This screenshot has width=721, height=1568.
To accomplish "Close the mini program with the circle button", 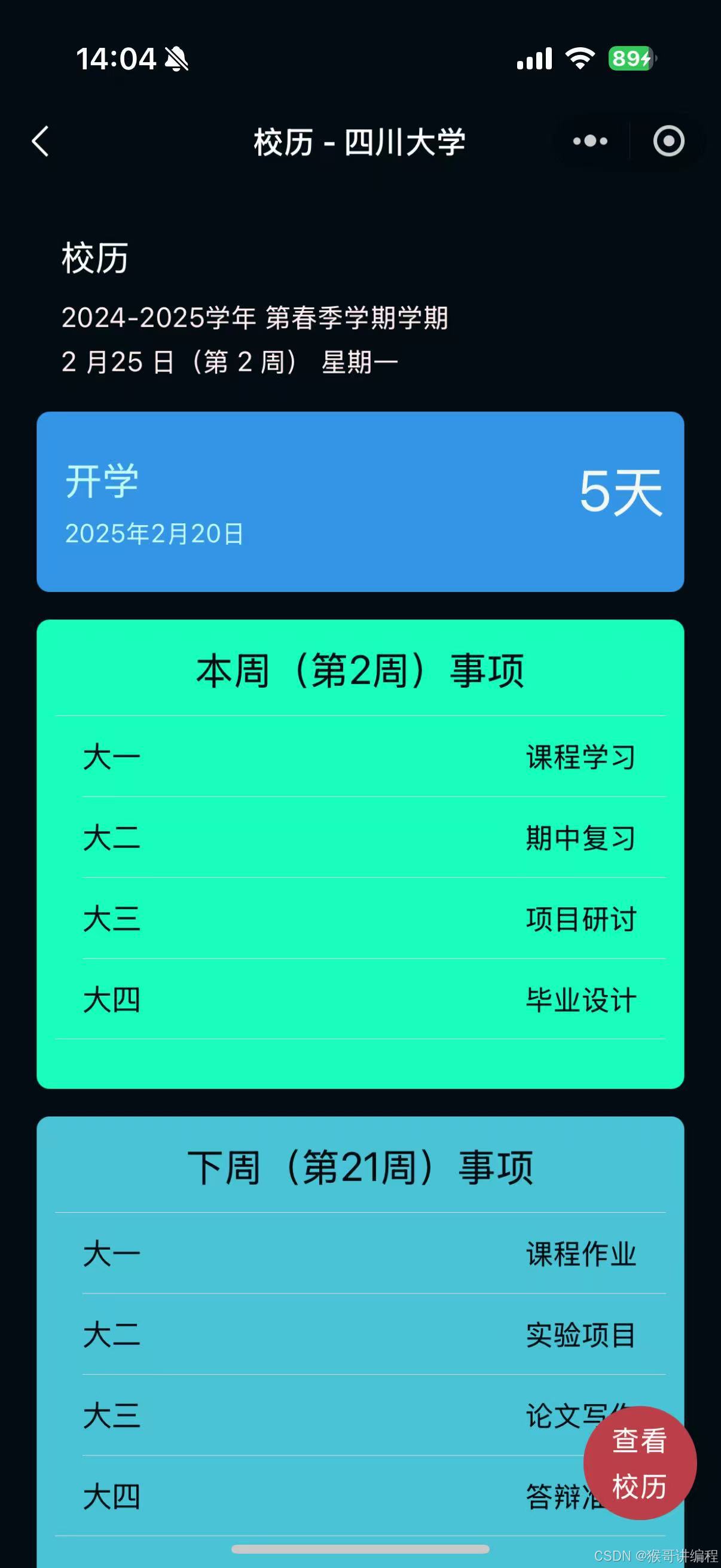I will click(x=668, y=141).
